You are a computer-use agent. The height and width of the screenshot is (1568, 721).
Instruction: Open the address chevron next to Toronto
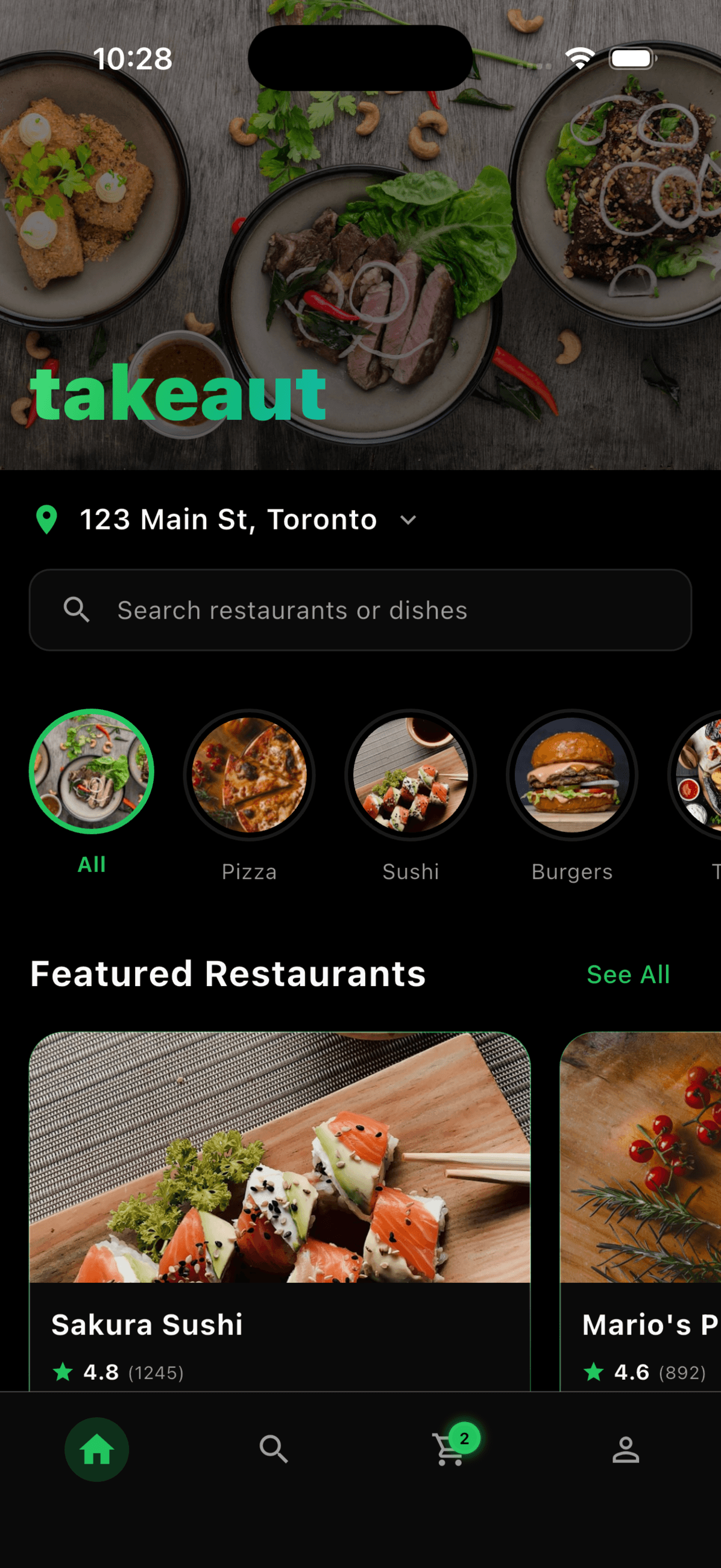point(408,520)
